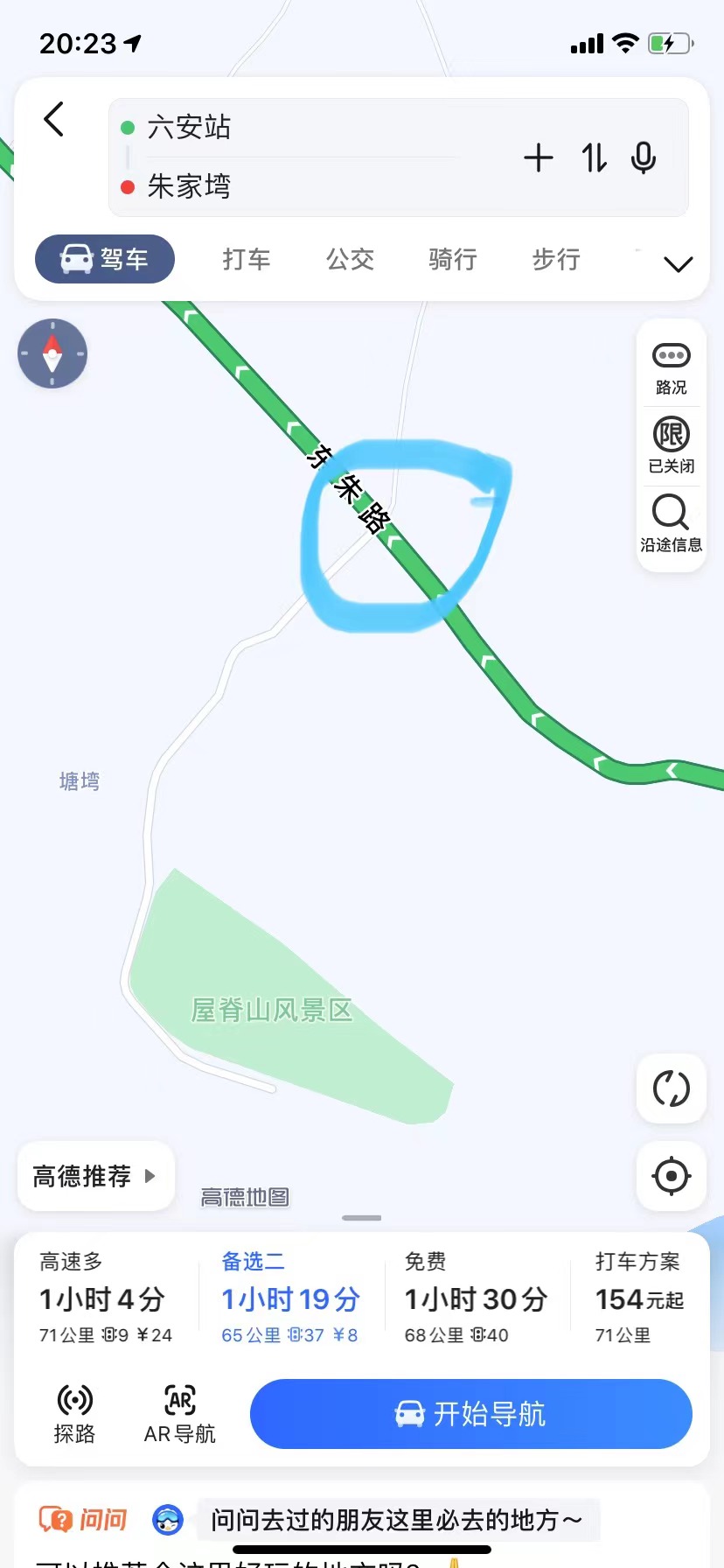Viewport: 724px width, 1568px height.
Task: Expand more travel modes
Action: pyautogui.click(x=679, y=263)
